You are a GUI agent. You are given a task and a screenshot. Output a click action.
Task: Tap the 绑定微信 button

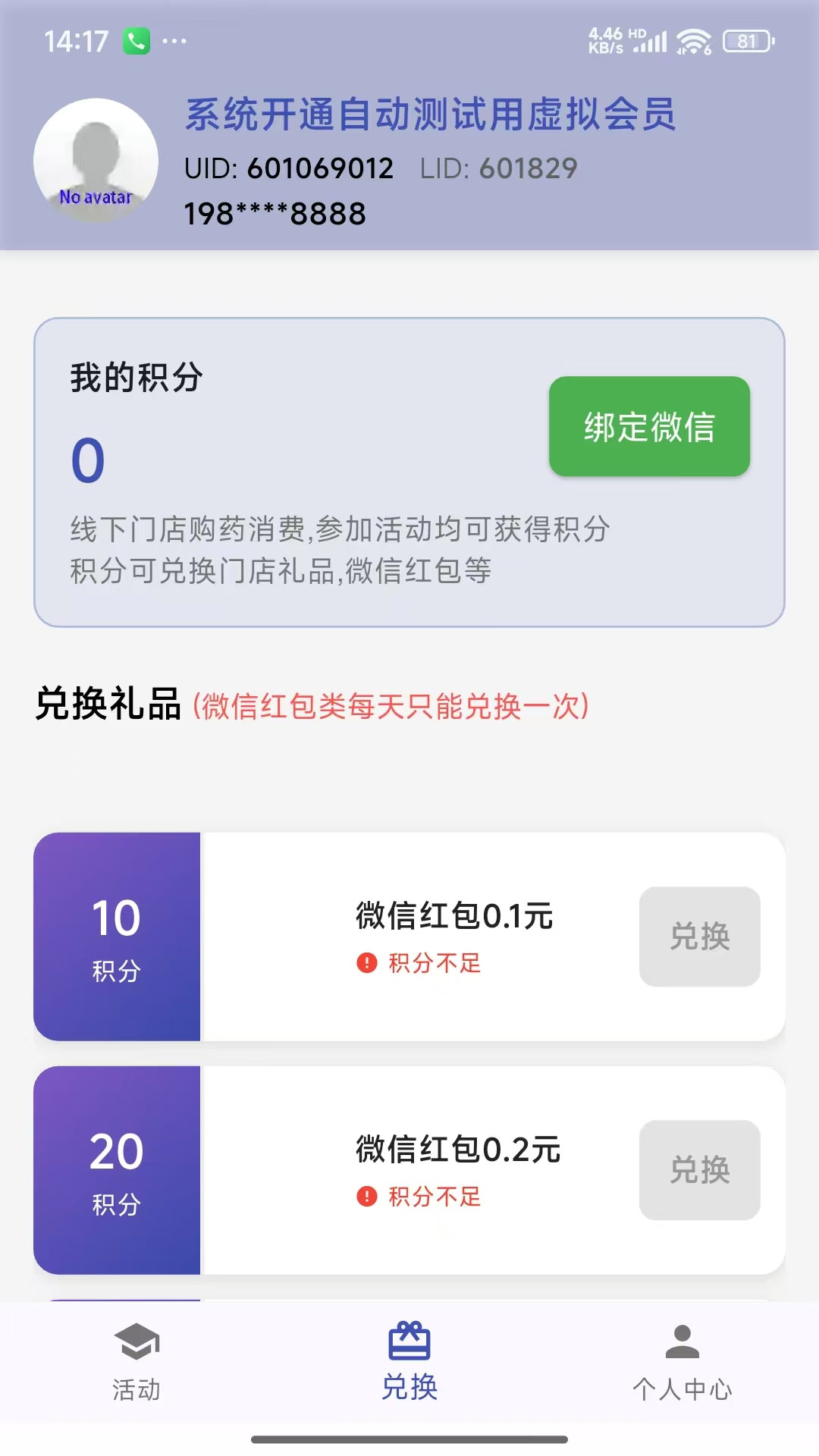(649, 426)
